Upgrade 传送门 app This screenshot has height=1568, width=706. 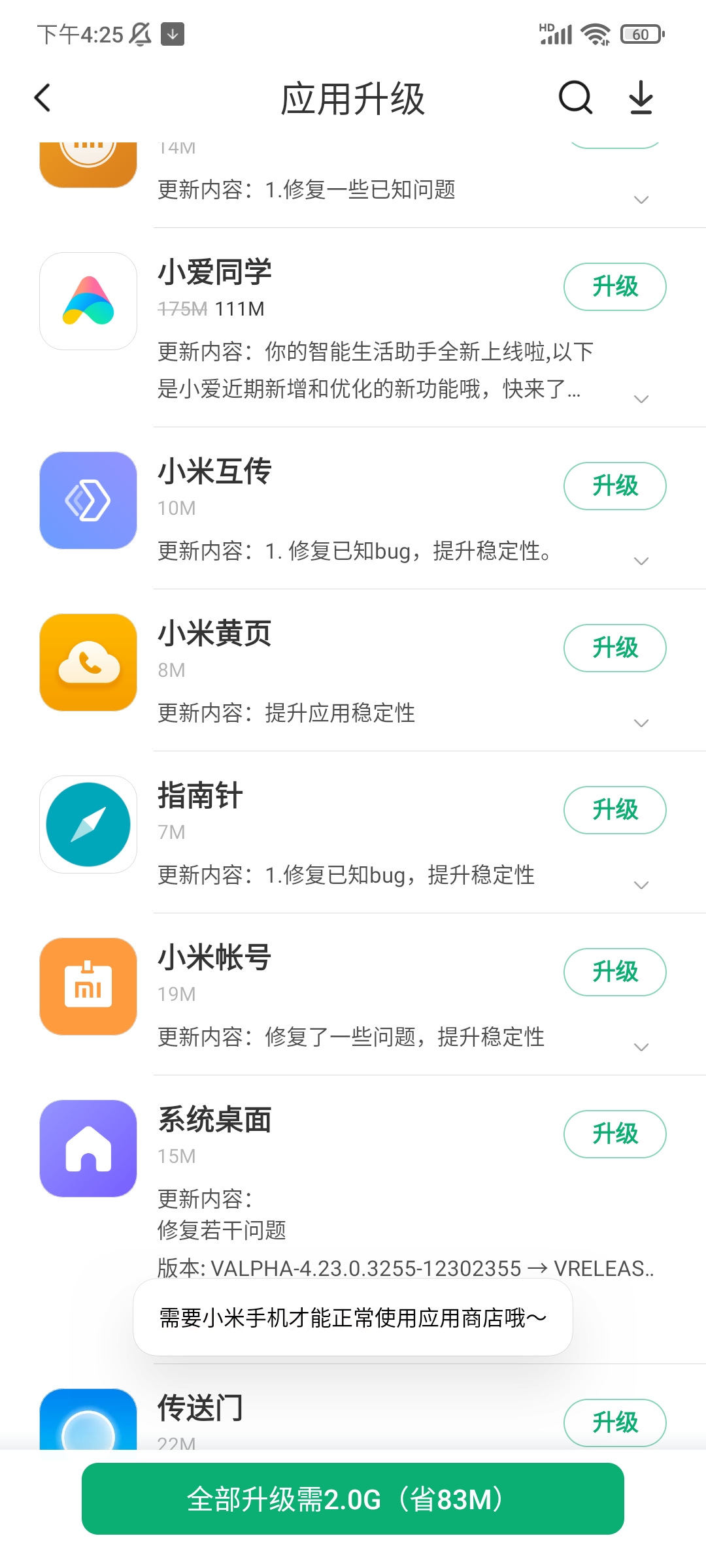614,1423
